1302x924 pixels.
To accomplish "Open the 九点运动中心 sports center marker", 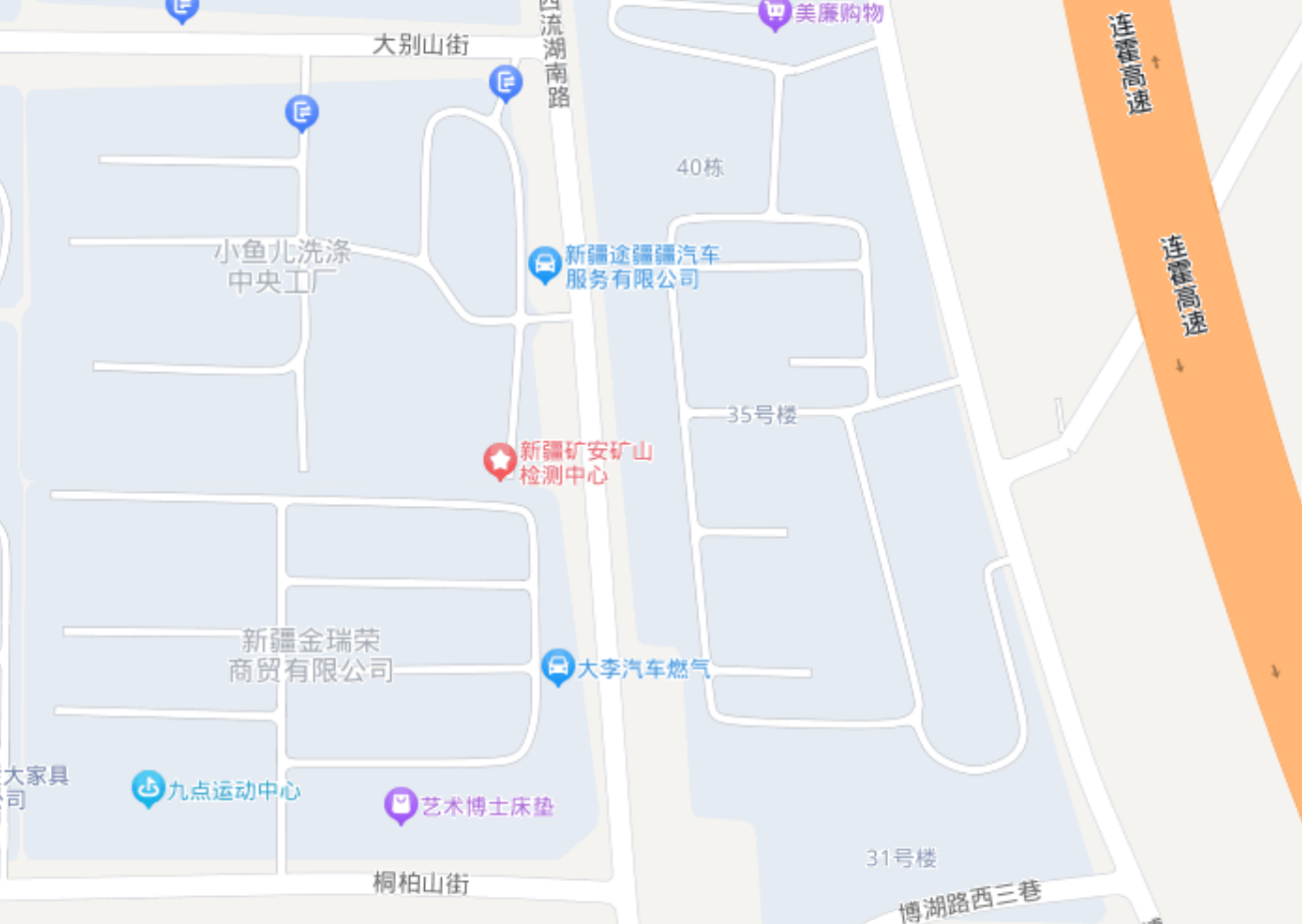I will pyautogui.click(x=149, y=789).
